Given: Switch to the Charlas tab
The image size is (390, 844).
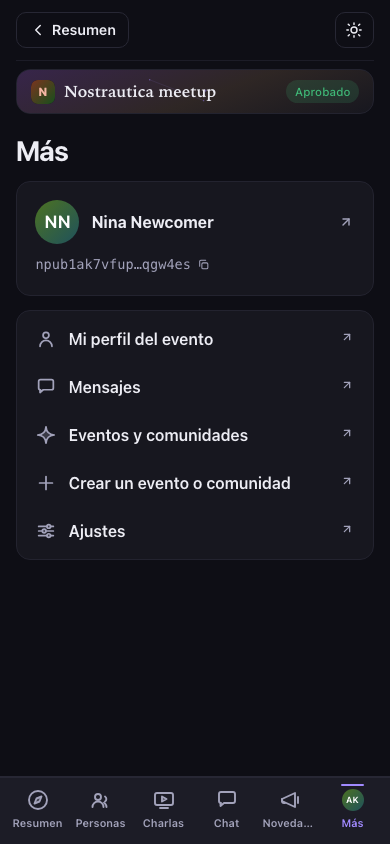Looking at the screenshot, I should coord(164,809).
